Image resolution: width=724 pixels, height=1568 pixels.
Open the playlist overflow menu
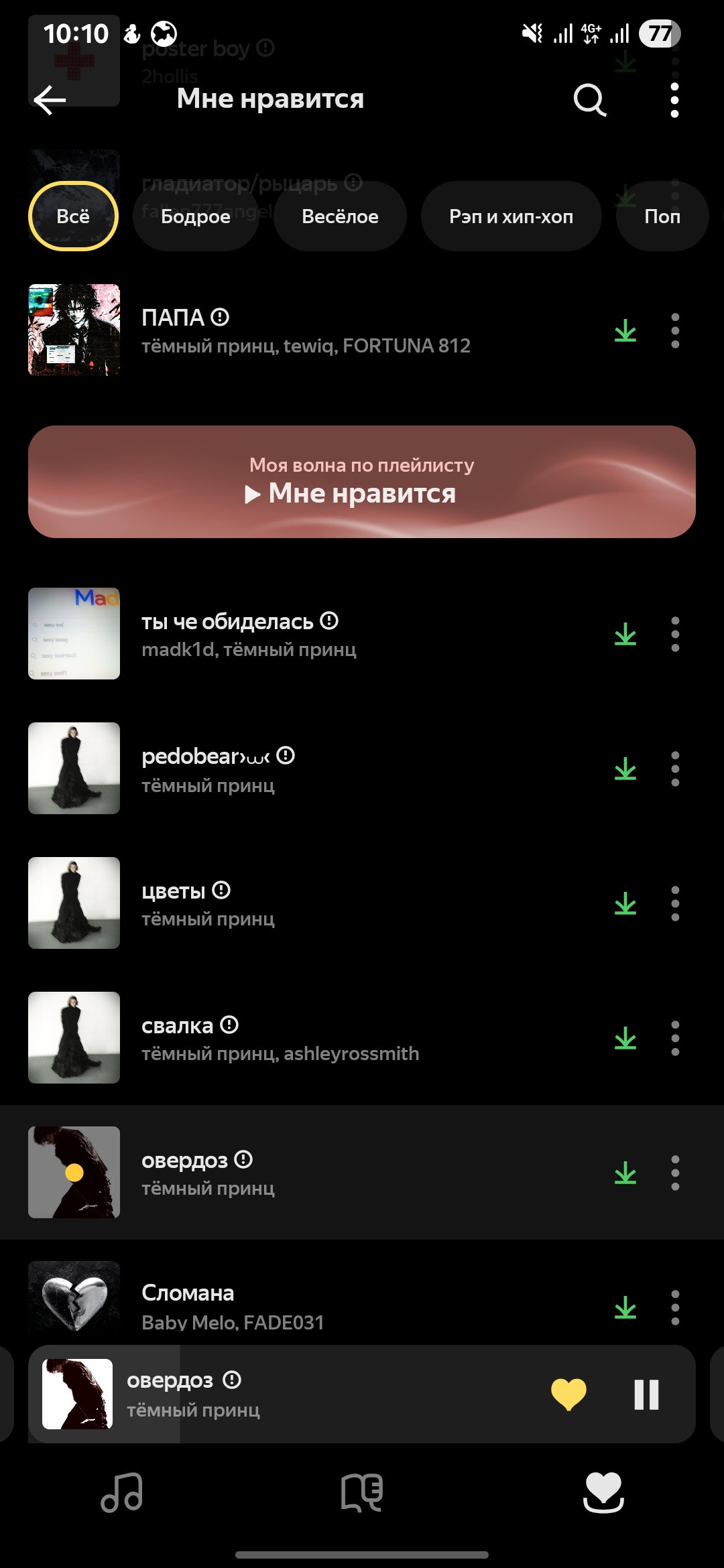point(674,101)
